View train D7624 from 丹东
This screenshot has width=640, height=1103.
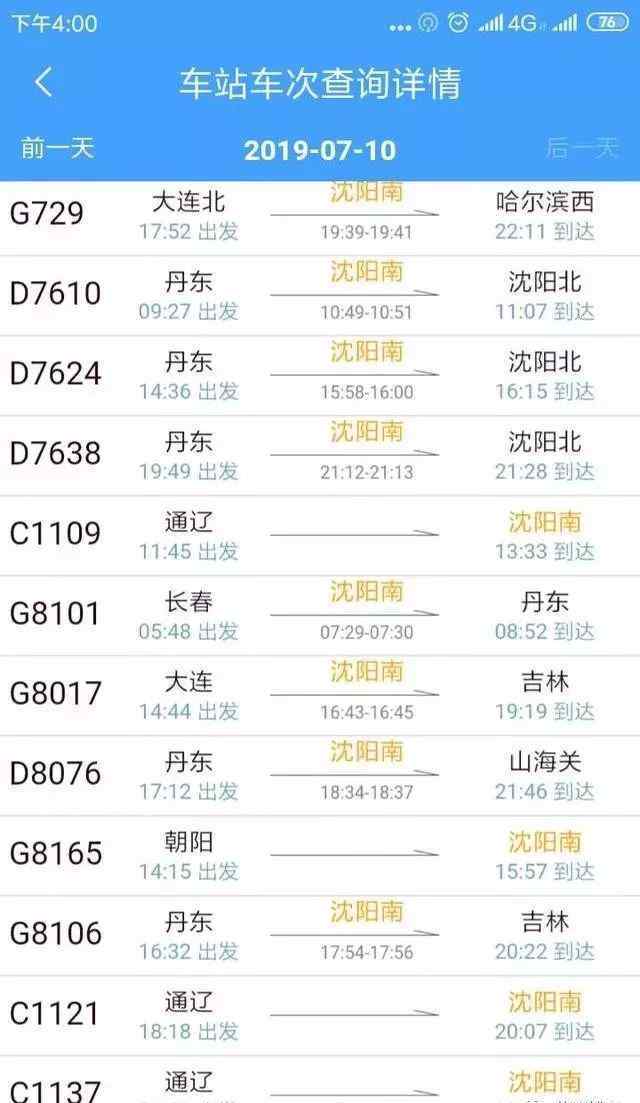point(320,376)
